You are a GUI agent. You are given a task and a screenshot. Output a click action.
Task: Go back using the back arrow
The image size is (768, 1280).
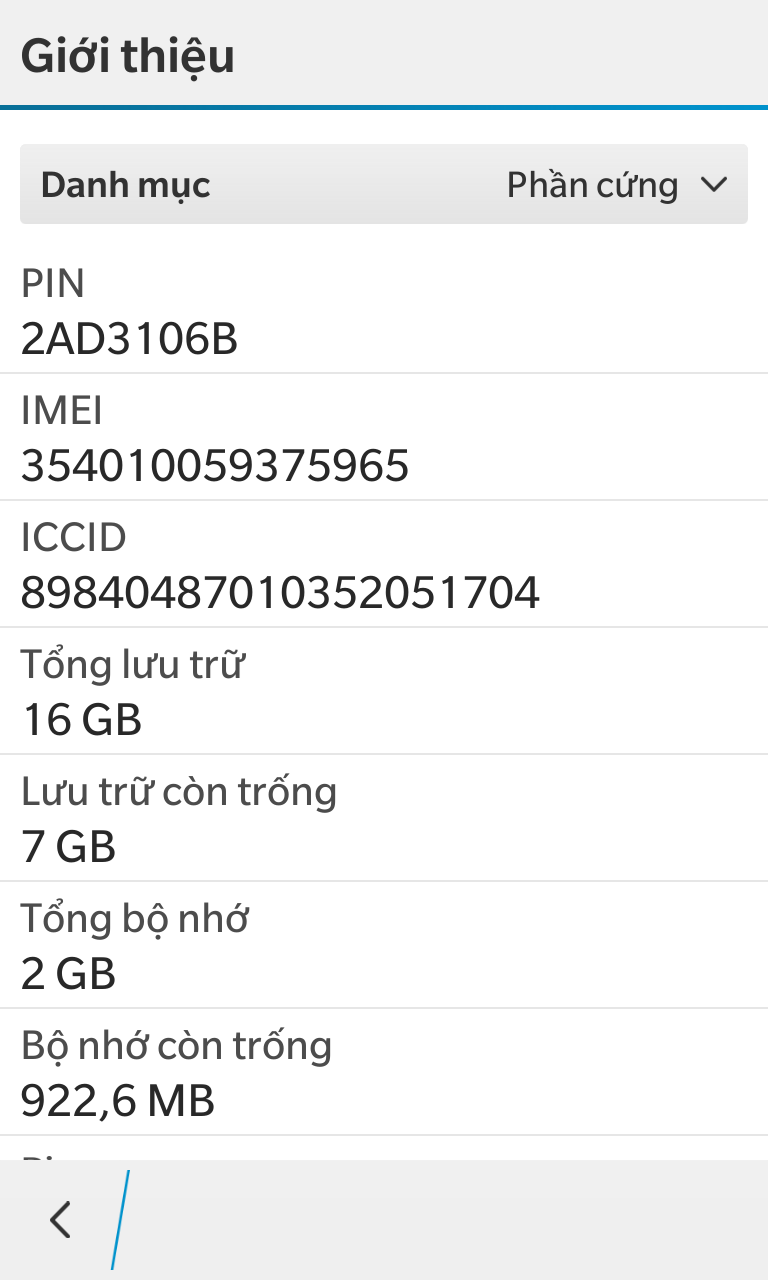61,1220
